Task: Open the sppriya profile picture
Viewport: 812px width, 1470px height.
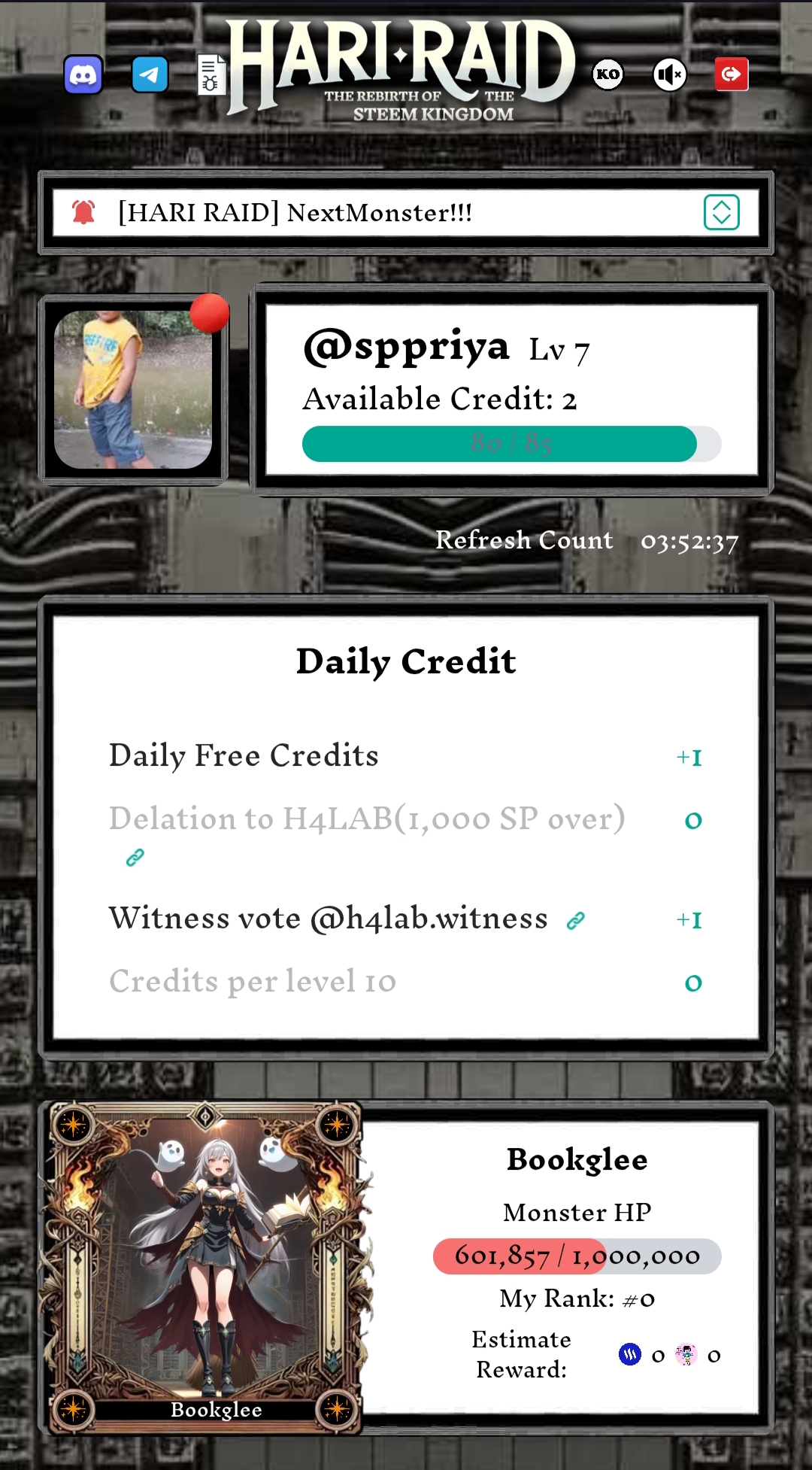Action: (133, 390)
